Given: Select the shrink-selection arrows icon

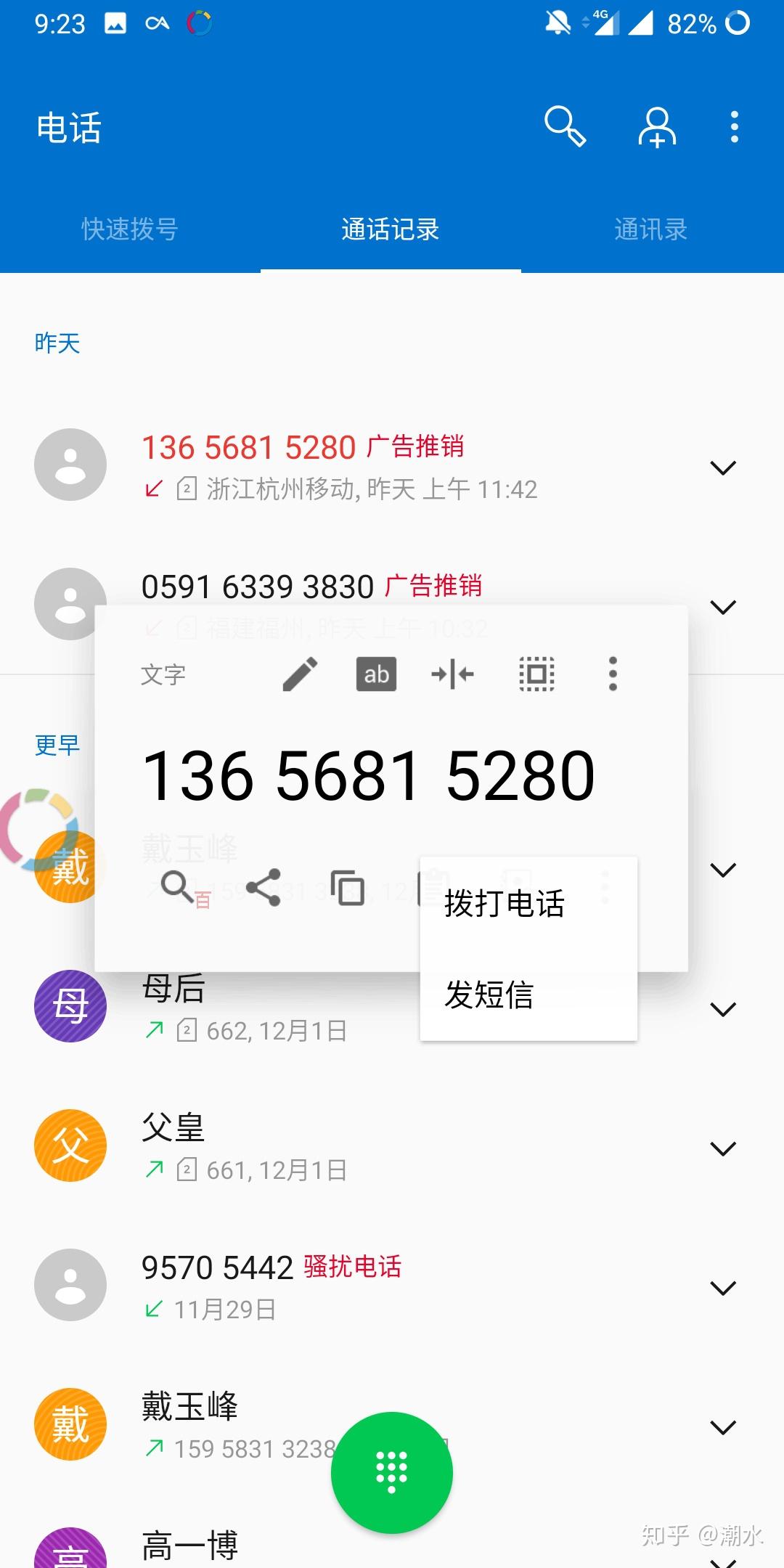Looking at the screenshot, I should point(453,674).
